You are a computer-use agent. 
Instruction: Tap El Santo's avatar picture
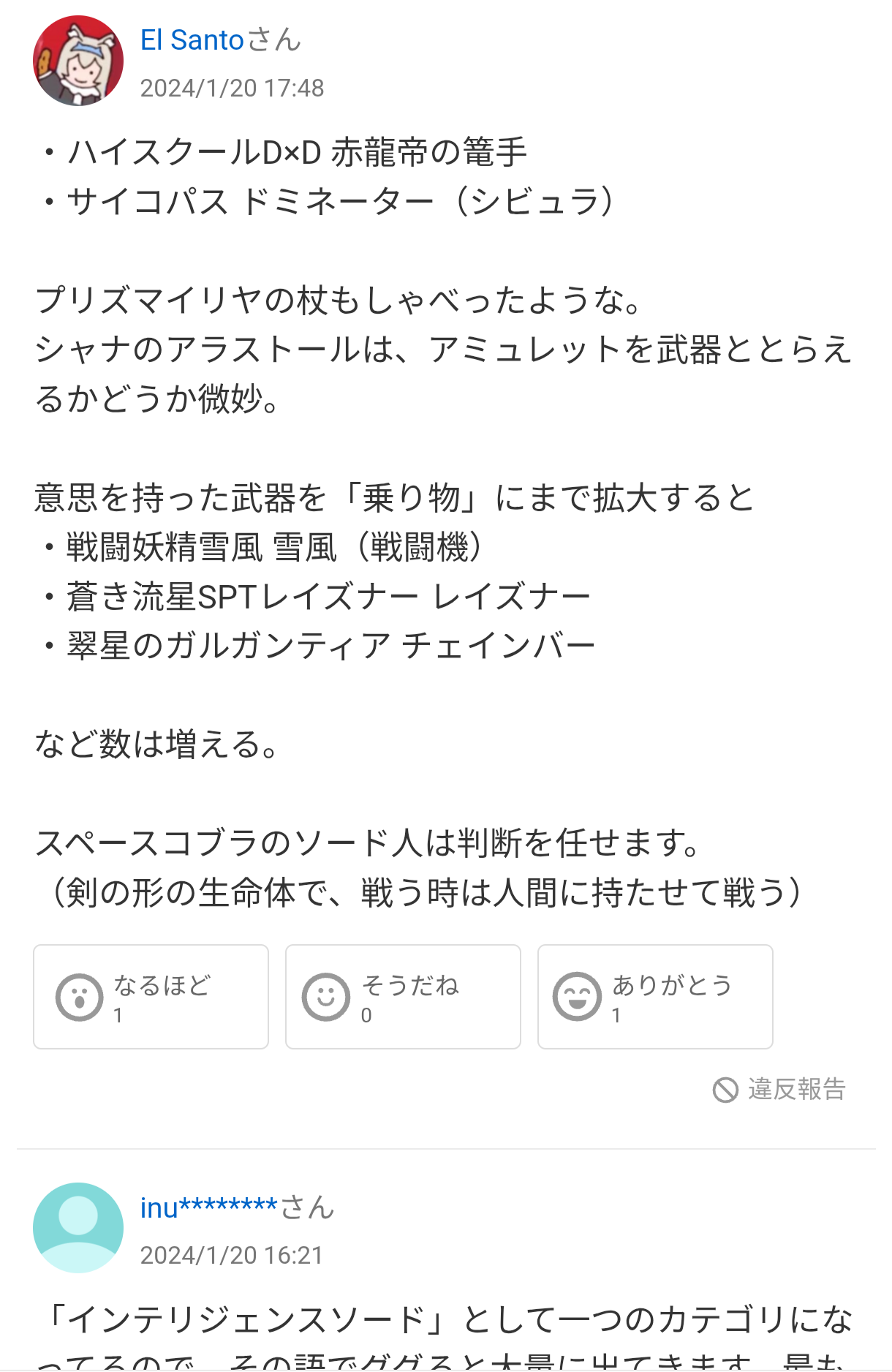click(78, 61)
